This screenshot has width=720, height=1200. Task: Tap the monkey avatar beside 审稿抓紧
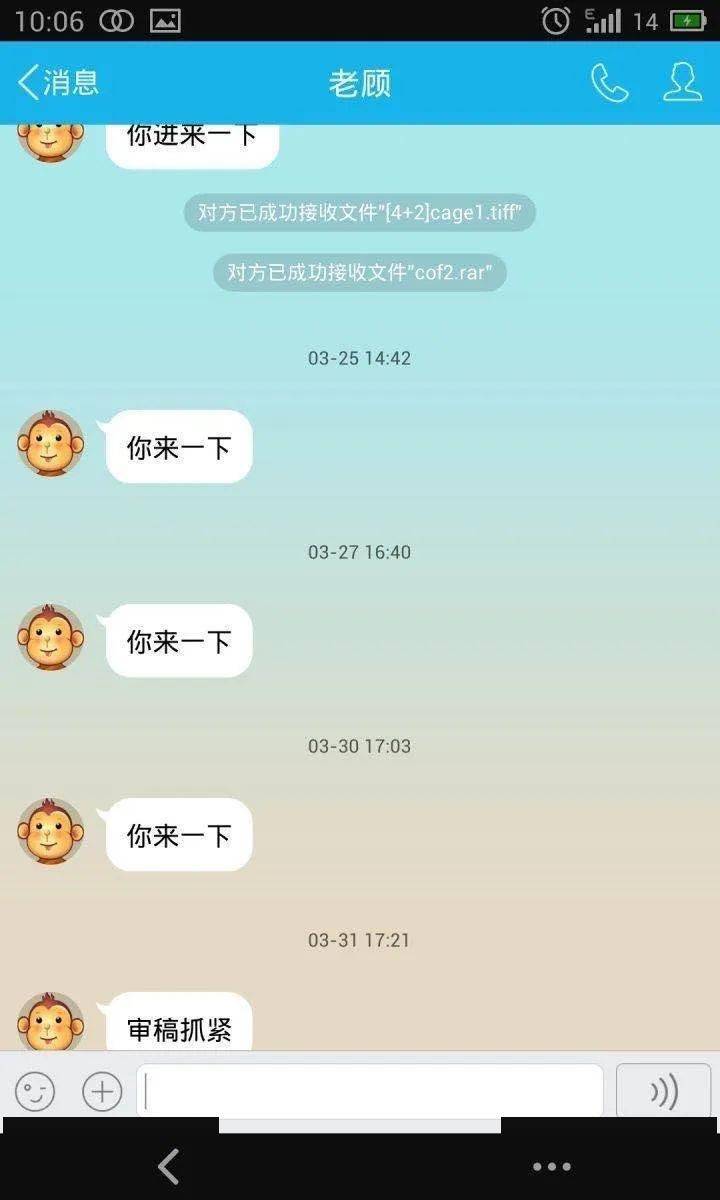pyautogui.click(x=50, y=1022)
